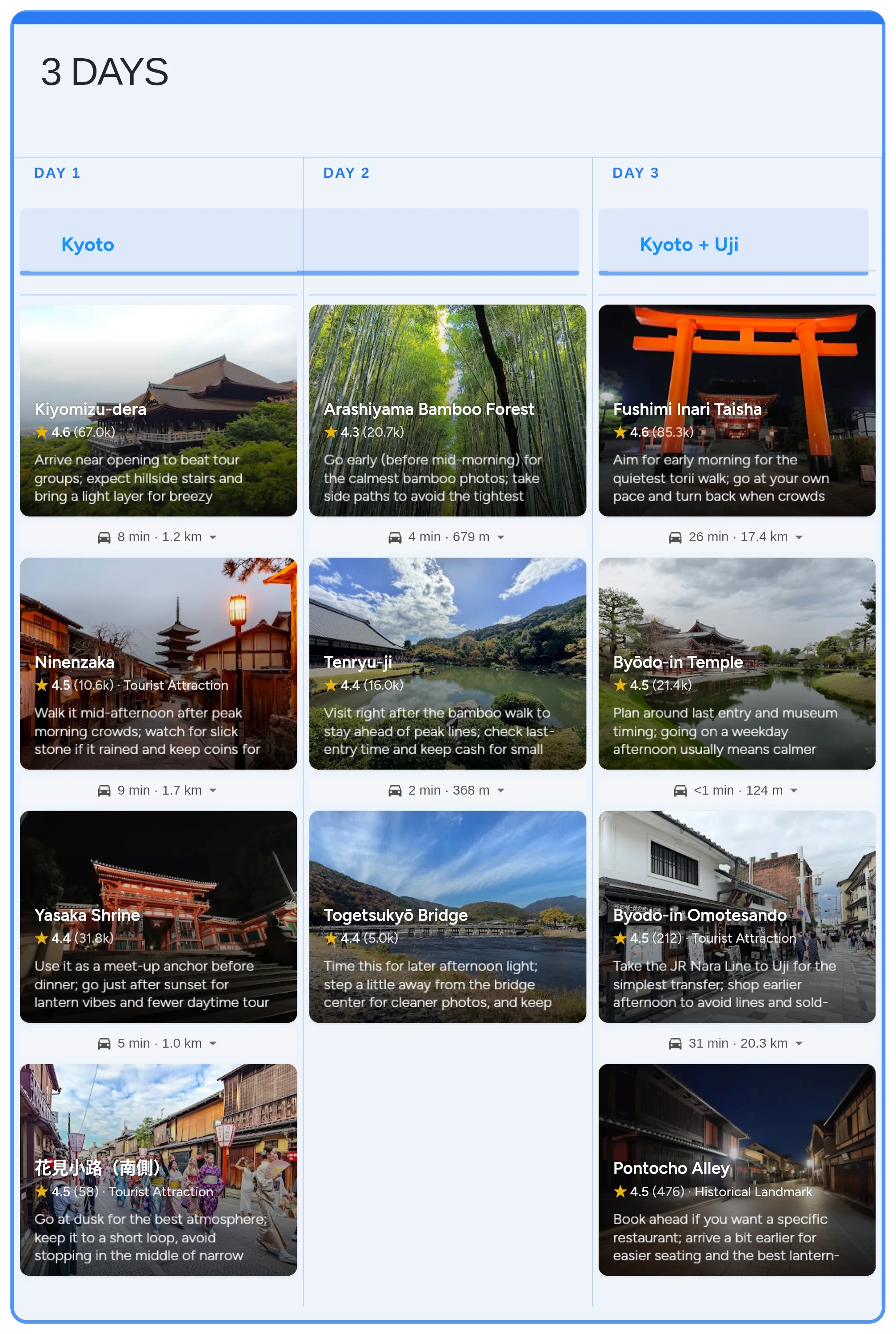896x1334 pixels.
Task: Open the Pontocho Alley card
Action: [x=736, y=1169]
